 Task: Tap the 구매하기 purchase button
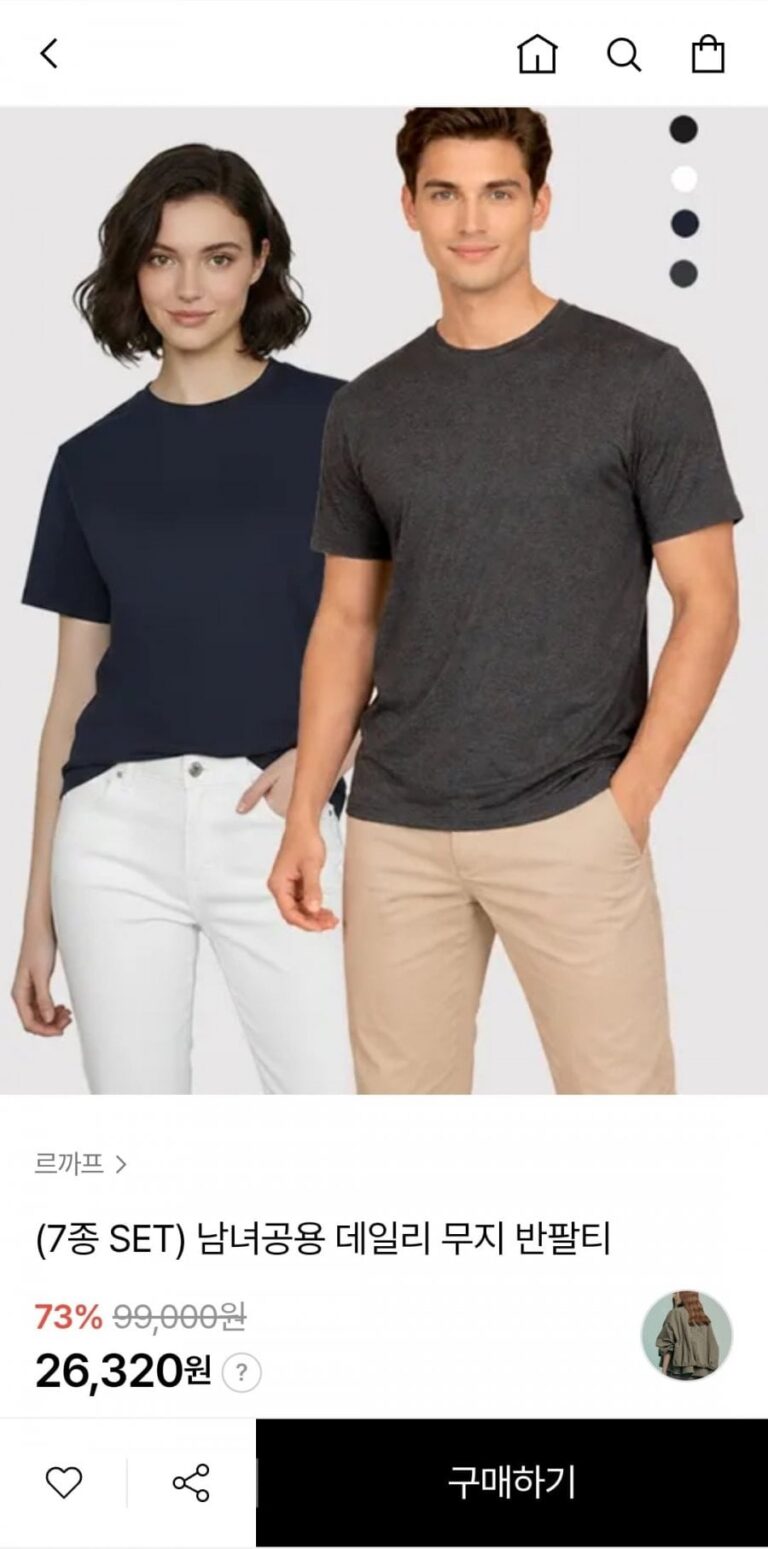511,1482
